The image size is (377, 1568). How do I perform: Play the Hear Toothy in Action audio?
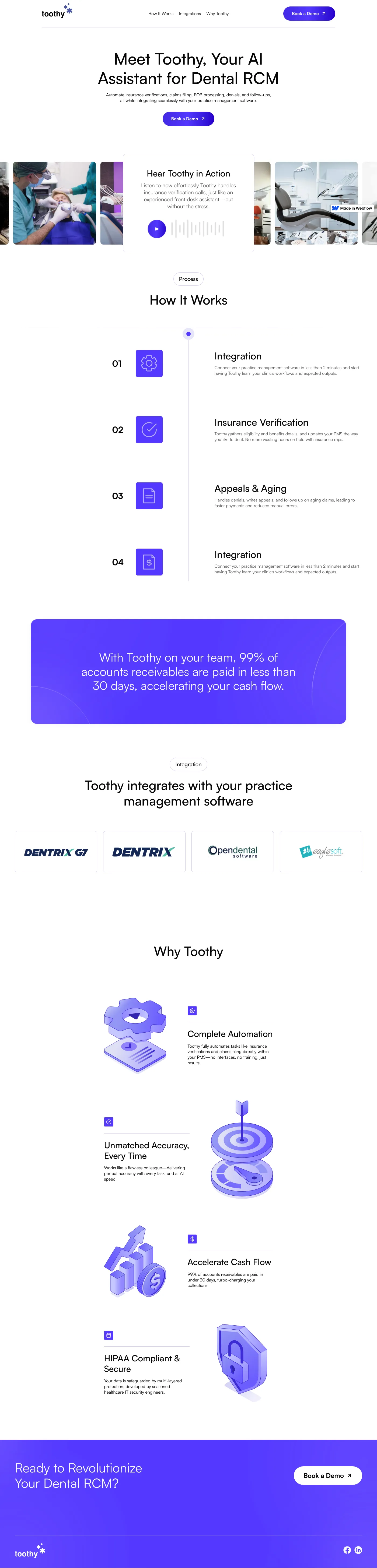(156, 229)
